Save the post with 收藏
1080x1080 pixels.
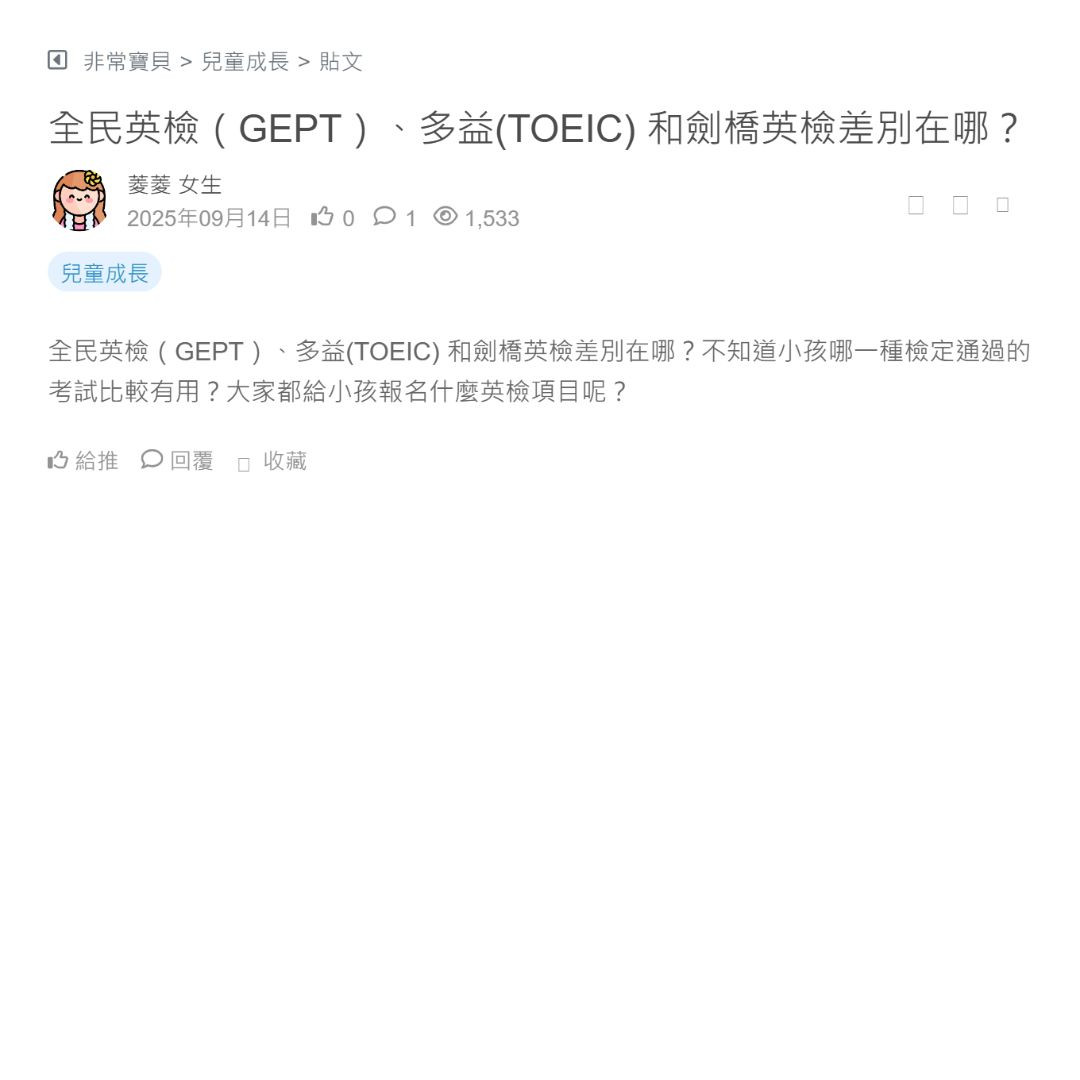[272, 461]
